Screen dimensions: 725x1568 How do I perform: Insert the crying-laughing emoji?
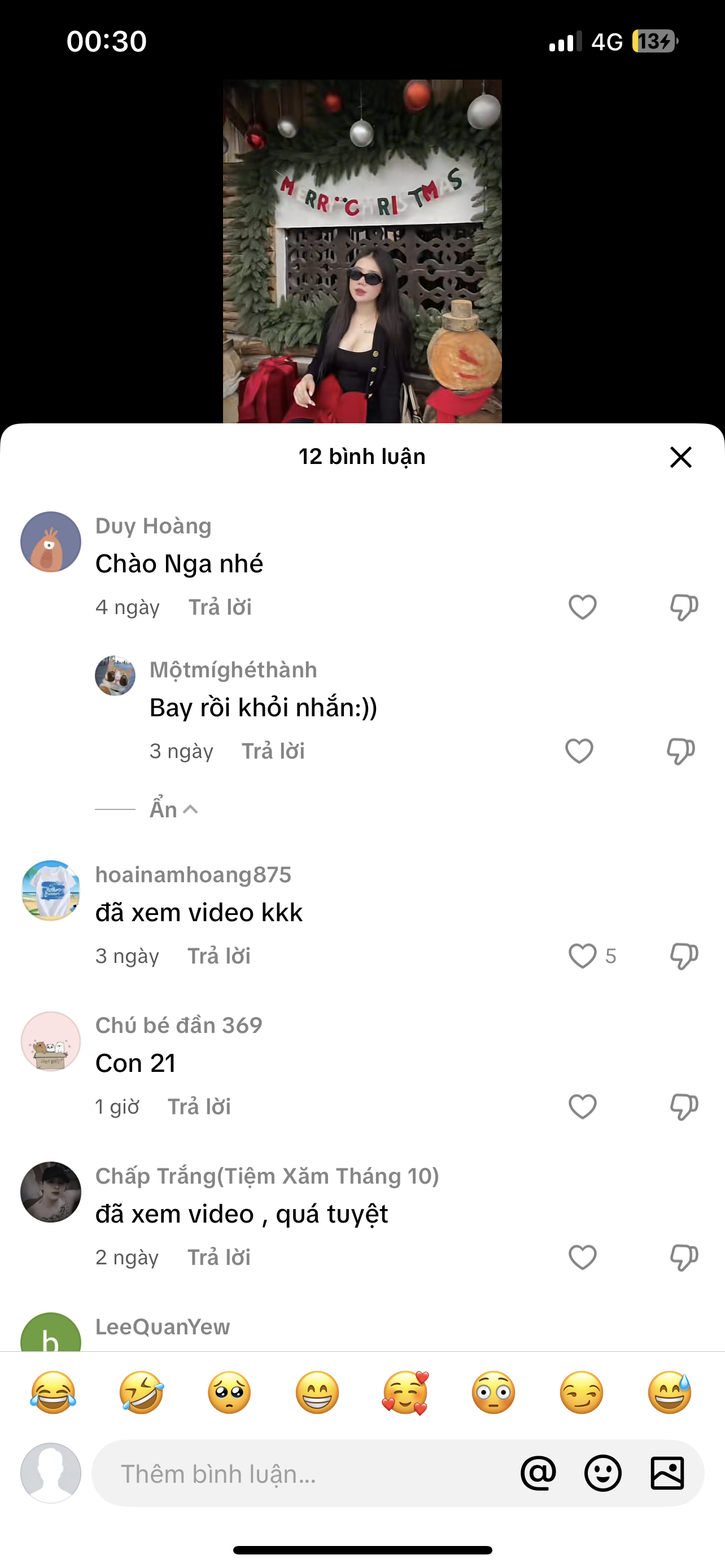pos(53,1392)
